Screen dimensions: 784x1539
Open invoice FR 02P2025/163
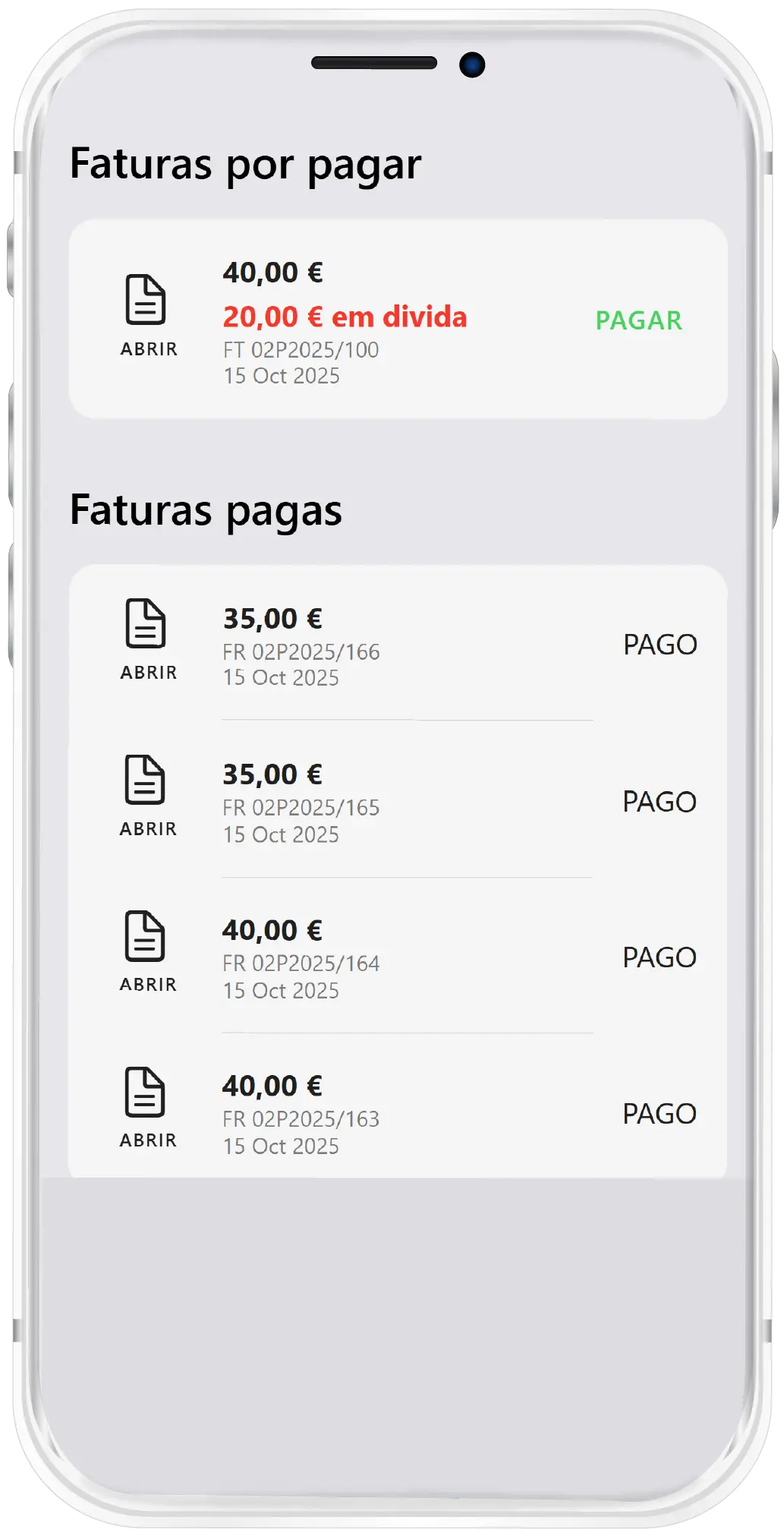147,1107
